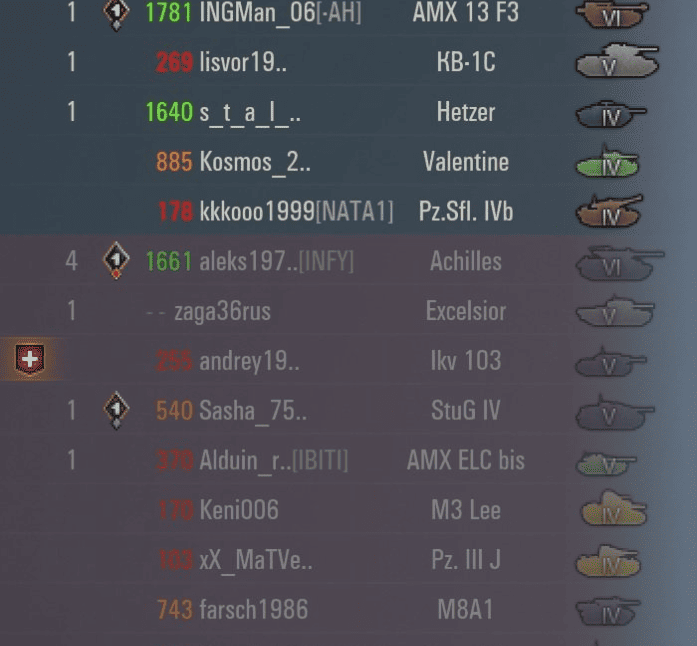Open player INGMan_06's row
Viewport: 697px width, 646px height.
(280, 13)
